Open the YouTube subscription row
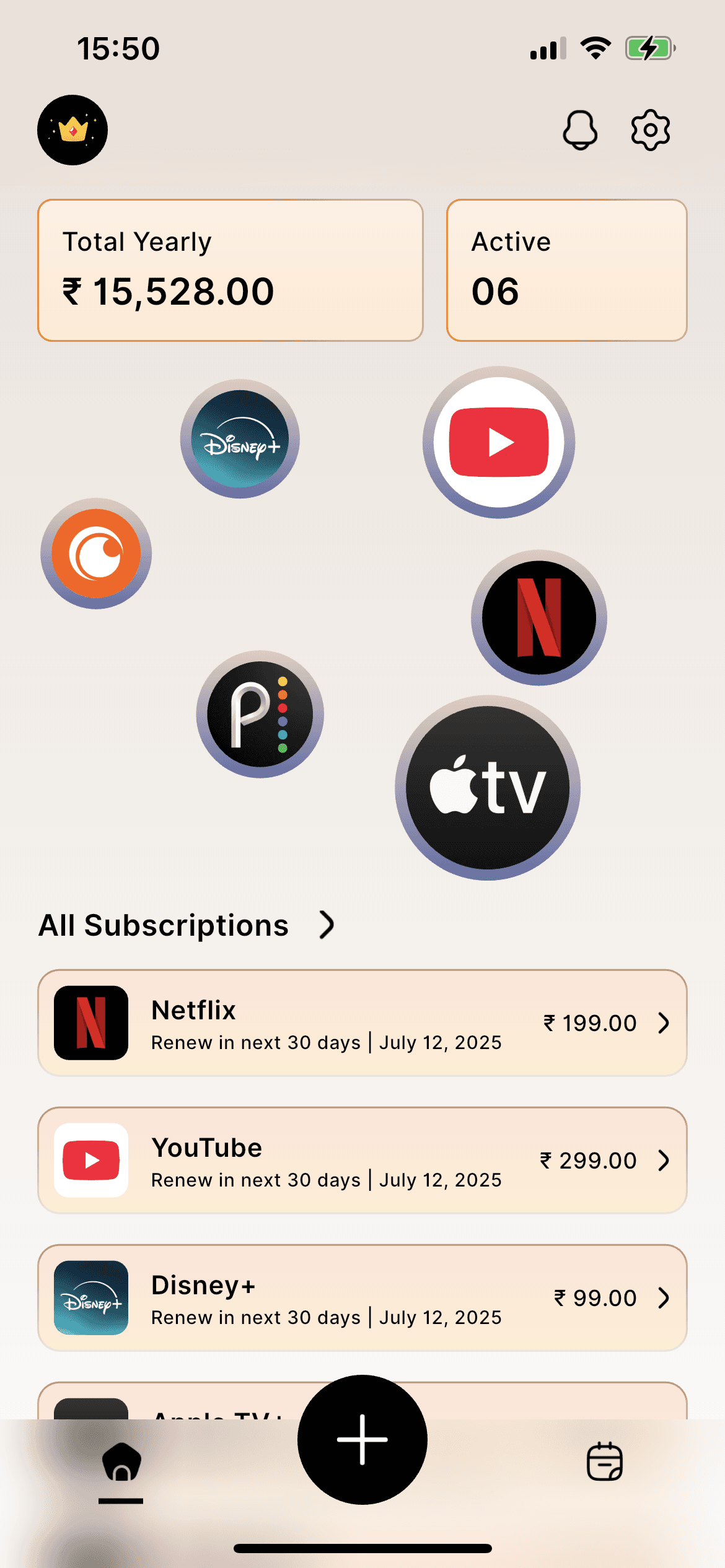 [x=362, y=1160]
